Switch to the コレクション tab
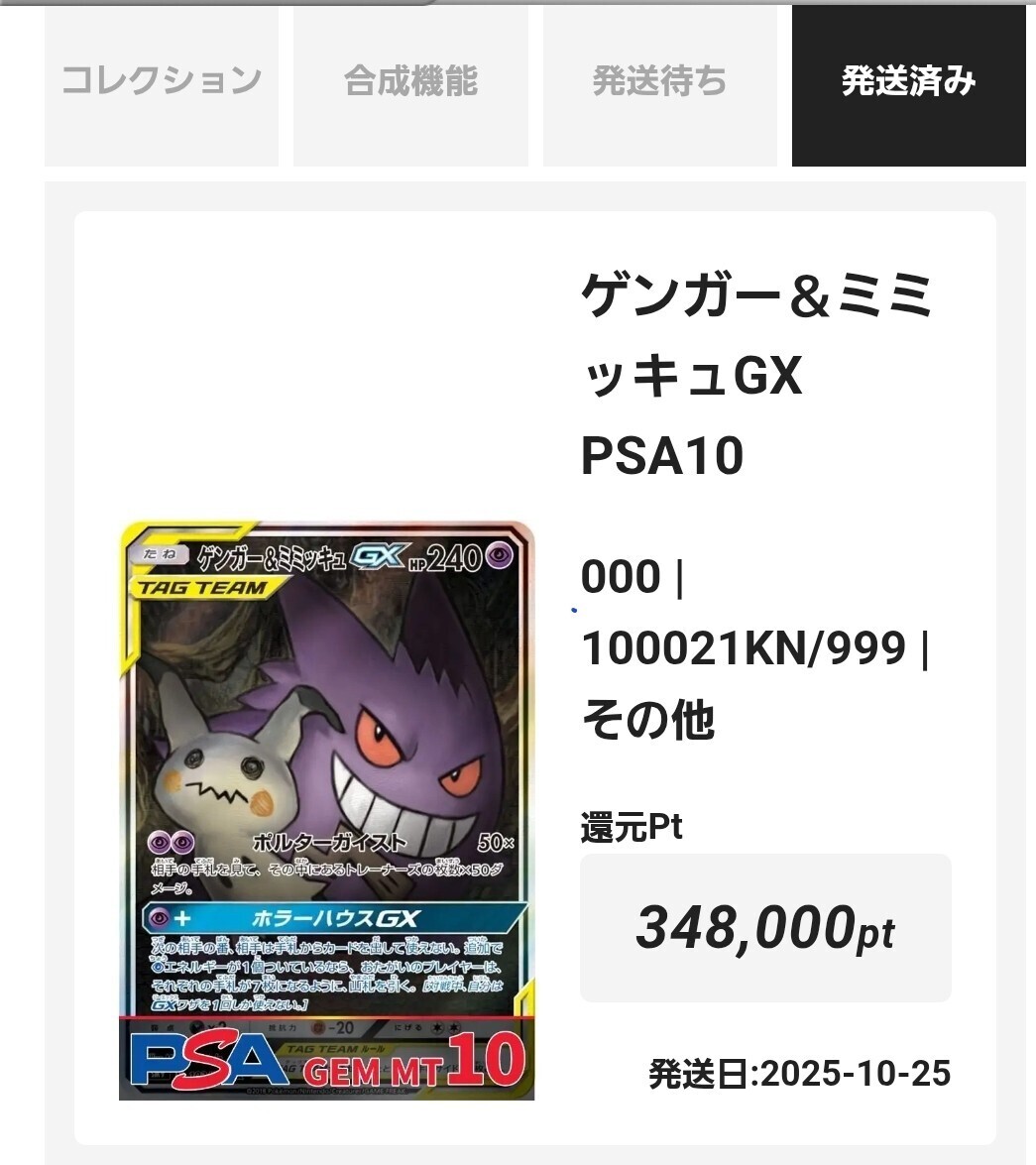The width and height of the screenshot is (1036, 1165). click(162, 81)
